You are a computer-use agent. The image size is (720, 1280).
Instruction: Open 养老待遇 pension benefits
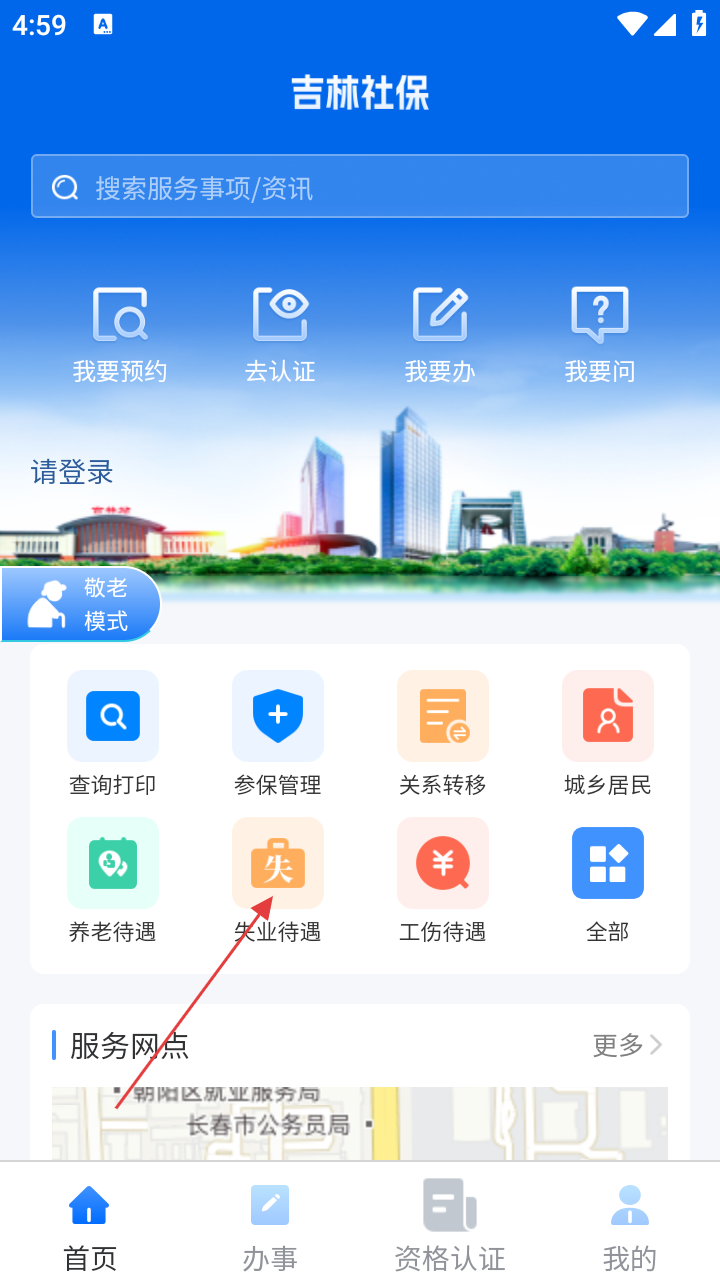point(113,881)
